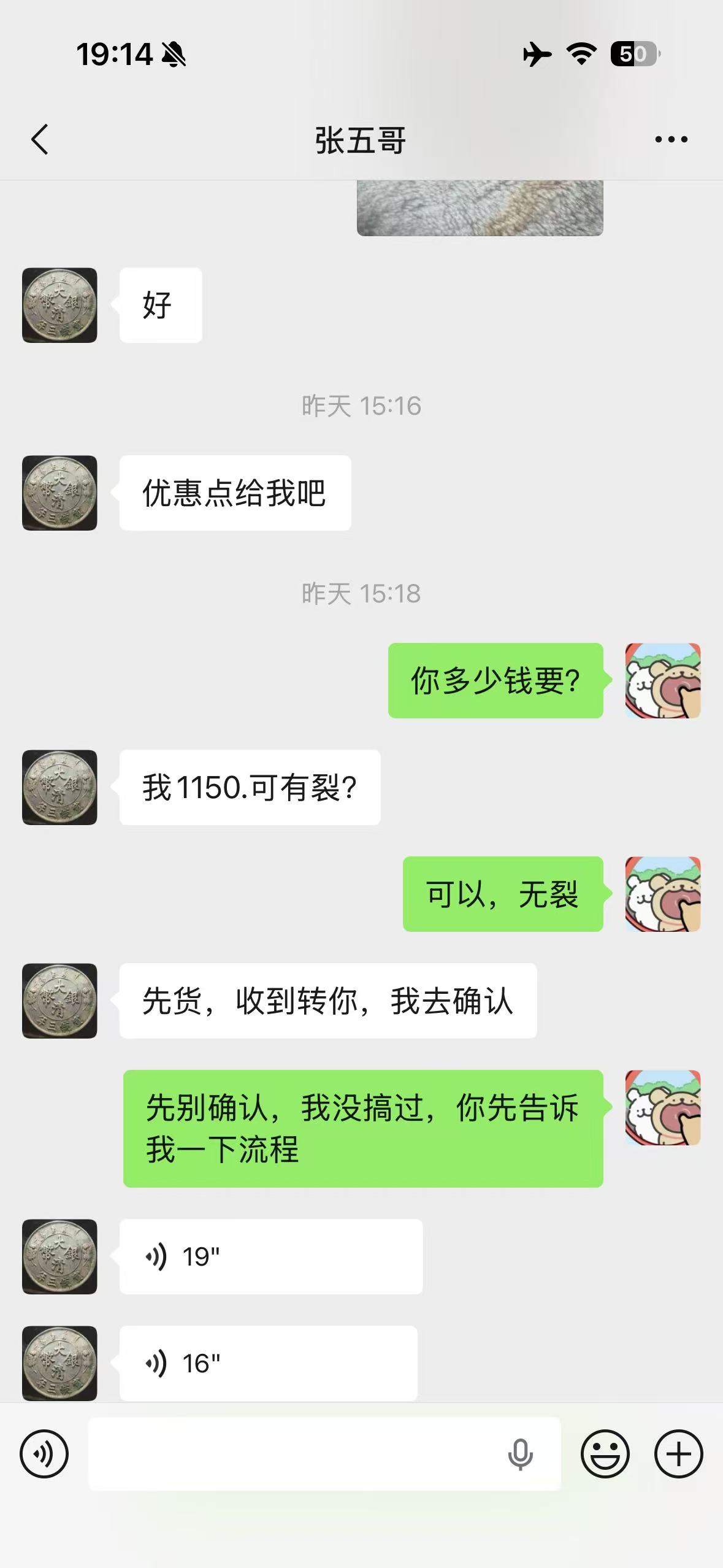Open the partially visible sent photo

tap(480, 208)
